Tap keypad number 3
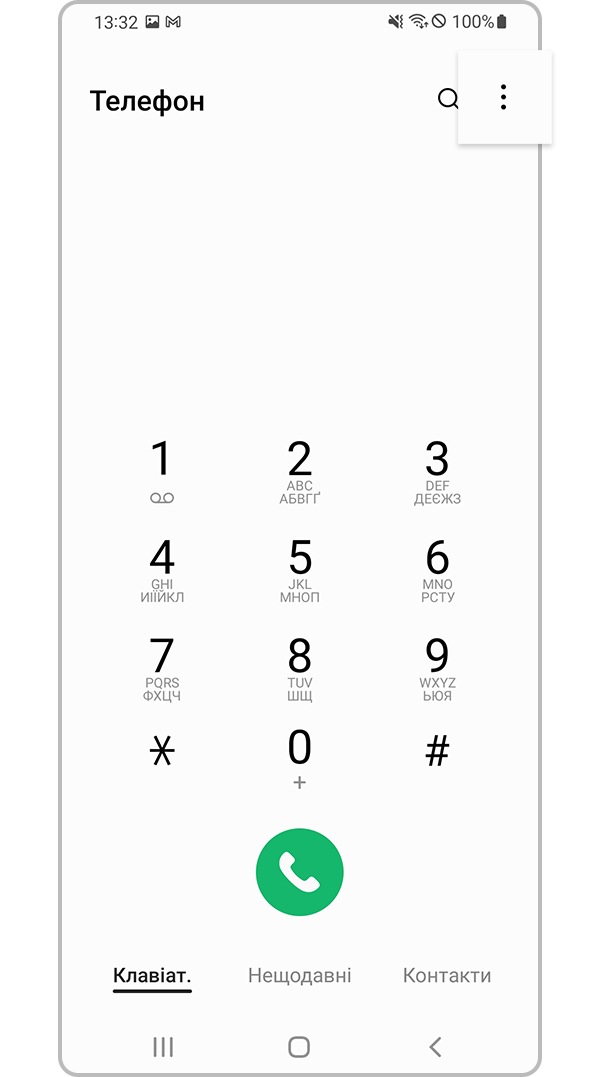The height and width of the screenshot is (1077, 600). (x=437, y=471)
